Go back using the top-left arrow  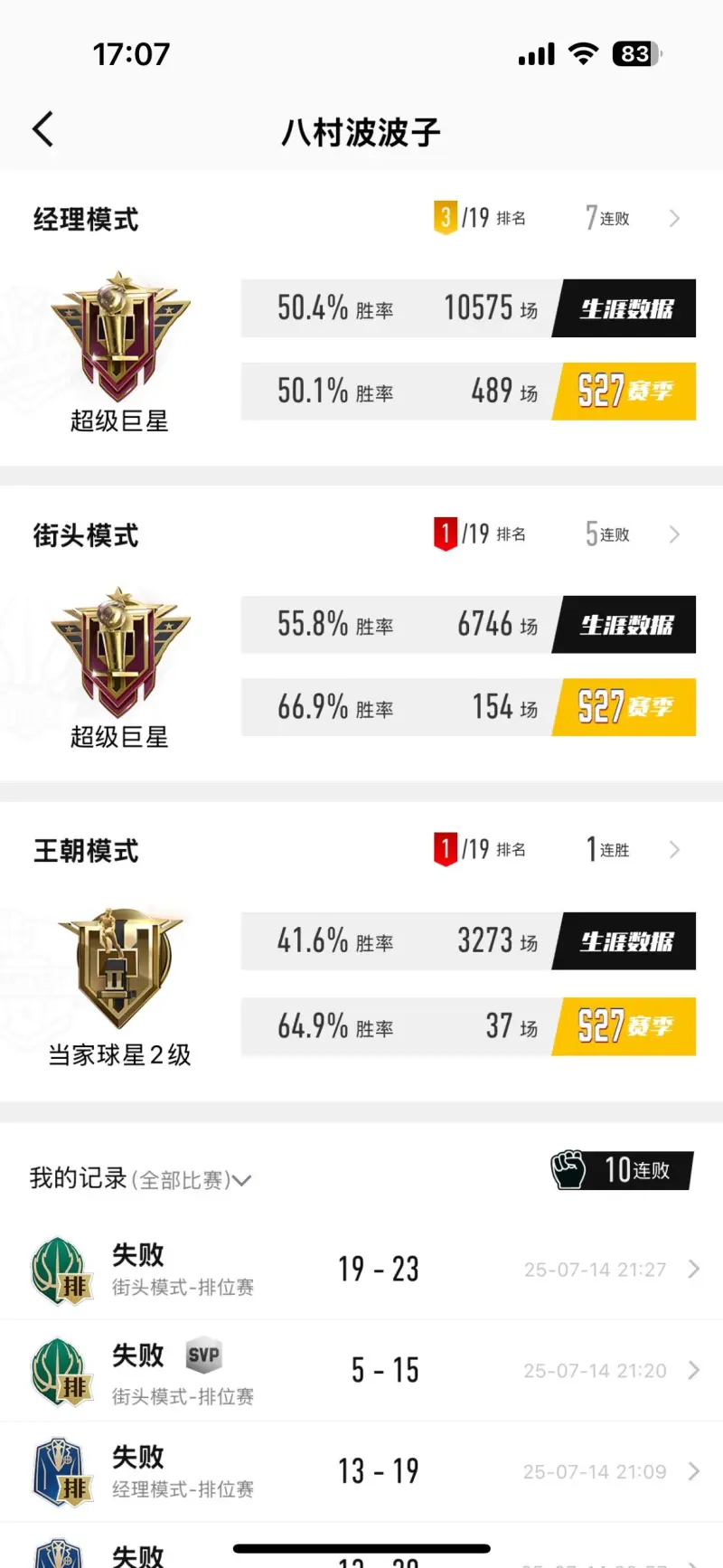(42, 129)
